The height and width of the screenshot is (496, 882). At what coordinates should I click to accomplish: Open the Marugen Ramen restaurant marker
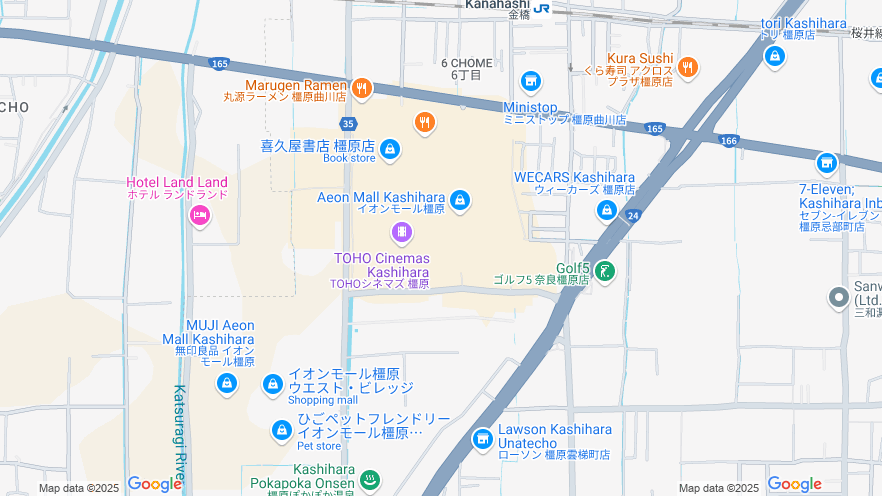(361, 89)
